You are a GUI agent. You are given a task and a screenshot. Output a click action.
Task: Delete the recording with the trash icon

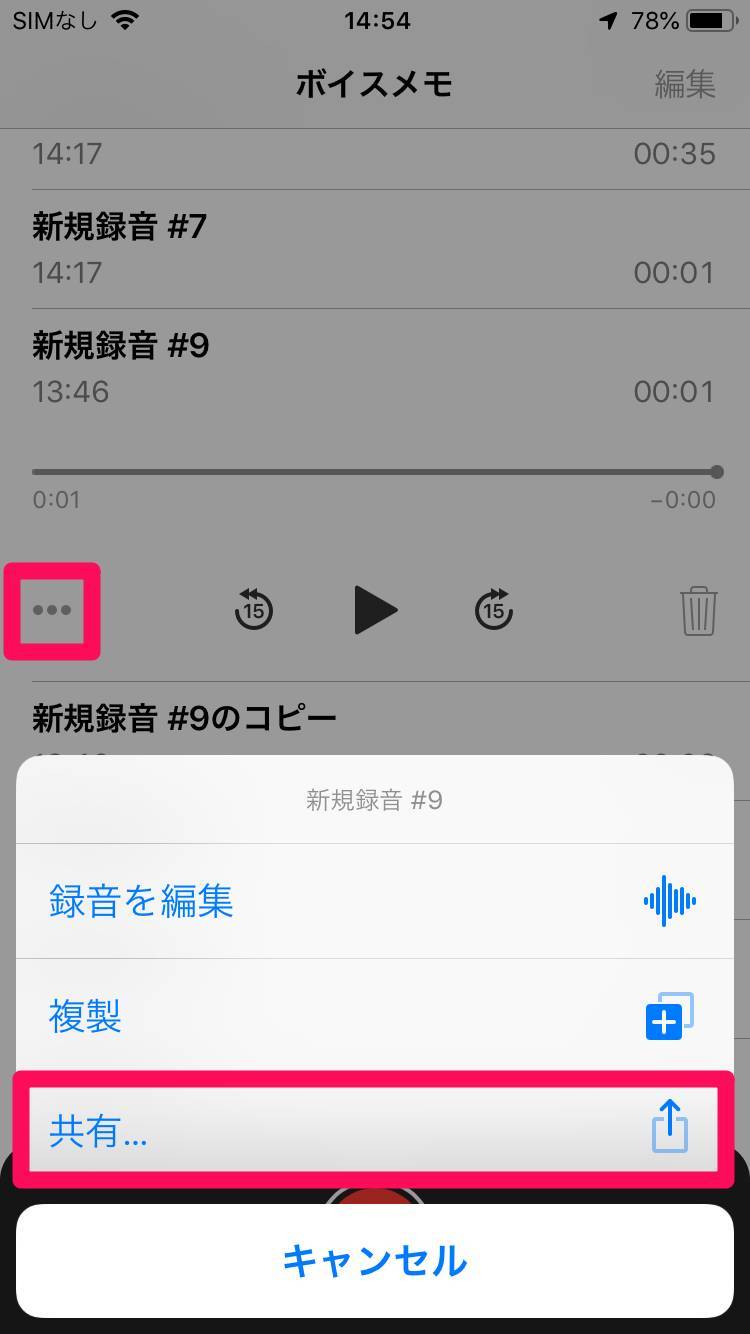[x=699, y=610]
